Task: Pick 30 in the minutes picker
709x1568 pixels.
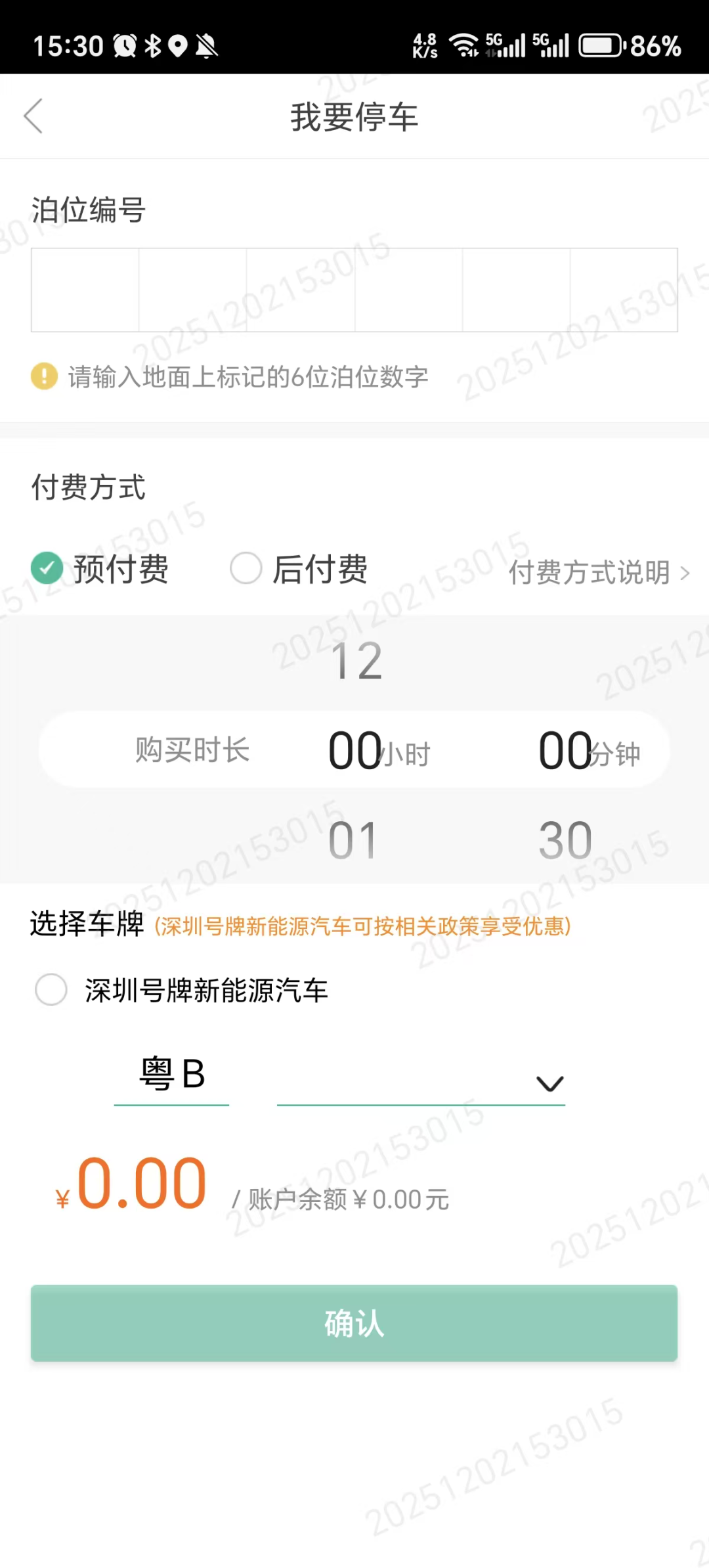Action: [565, 841]
